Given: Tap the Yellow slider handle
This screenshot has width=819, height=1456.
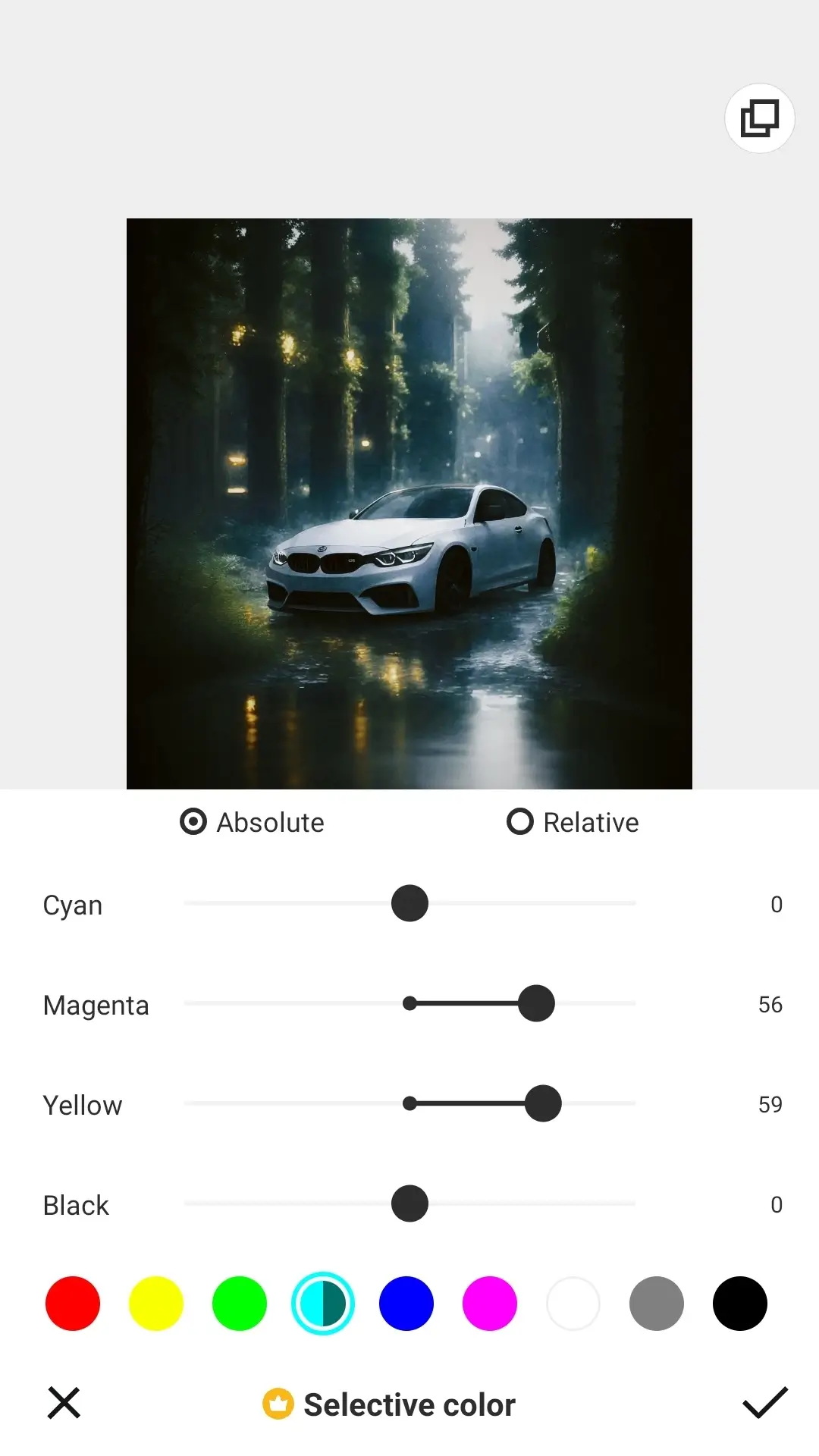Looking at the screenshot, I should [543, 1103].
